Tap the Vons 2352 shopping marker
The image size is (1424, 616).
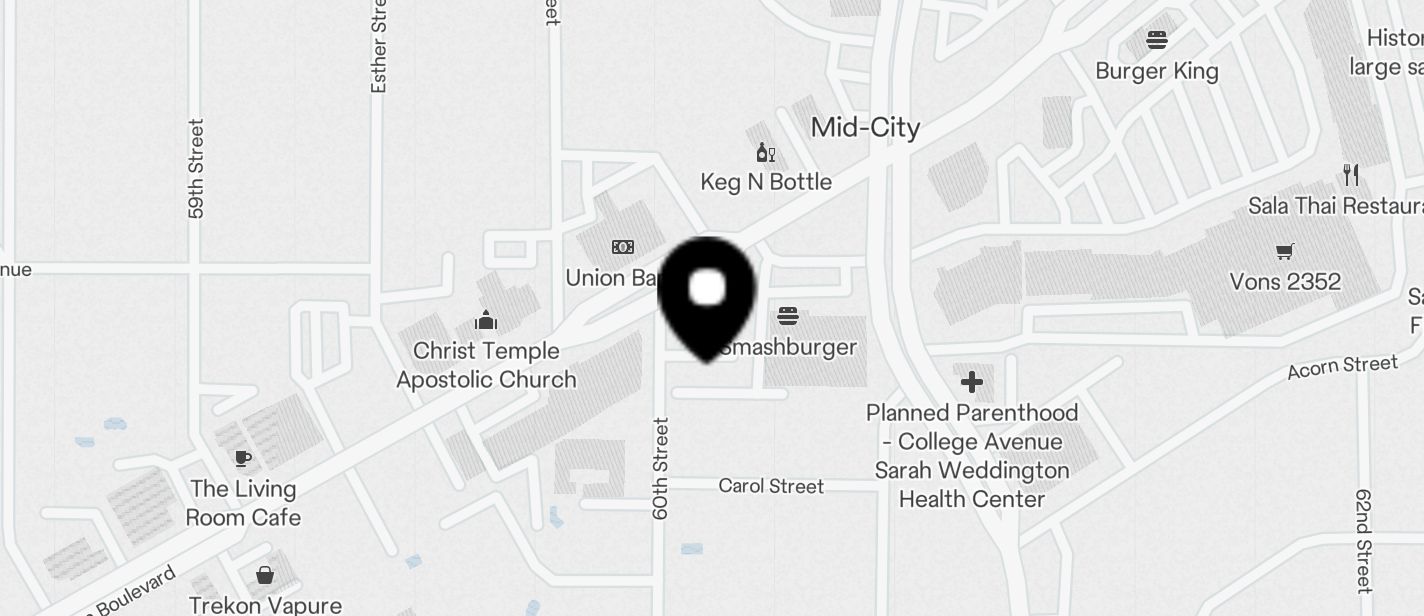pyautogui.click(x=1285, y=252)
